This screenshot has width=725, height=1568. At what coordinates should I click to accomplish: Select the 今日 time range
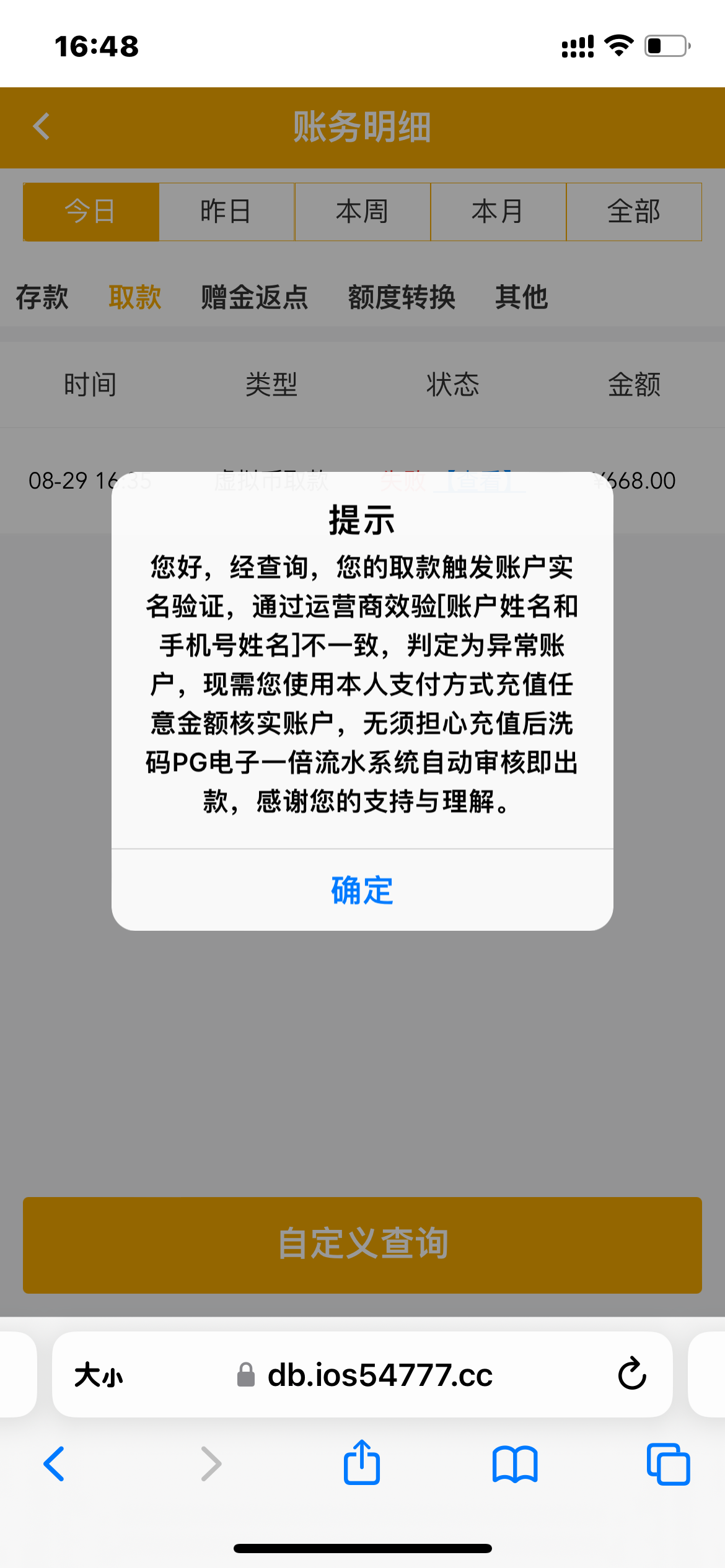coord(91,212)
